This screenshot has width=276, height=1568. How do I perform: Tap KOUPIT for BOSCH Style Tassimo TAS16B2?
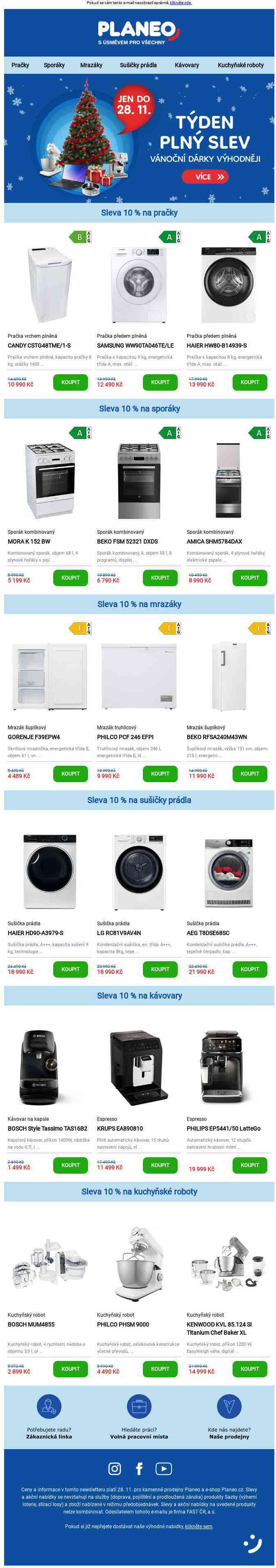coord(70,1165)
